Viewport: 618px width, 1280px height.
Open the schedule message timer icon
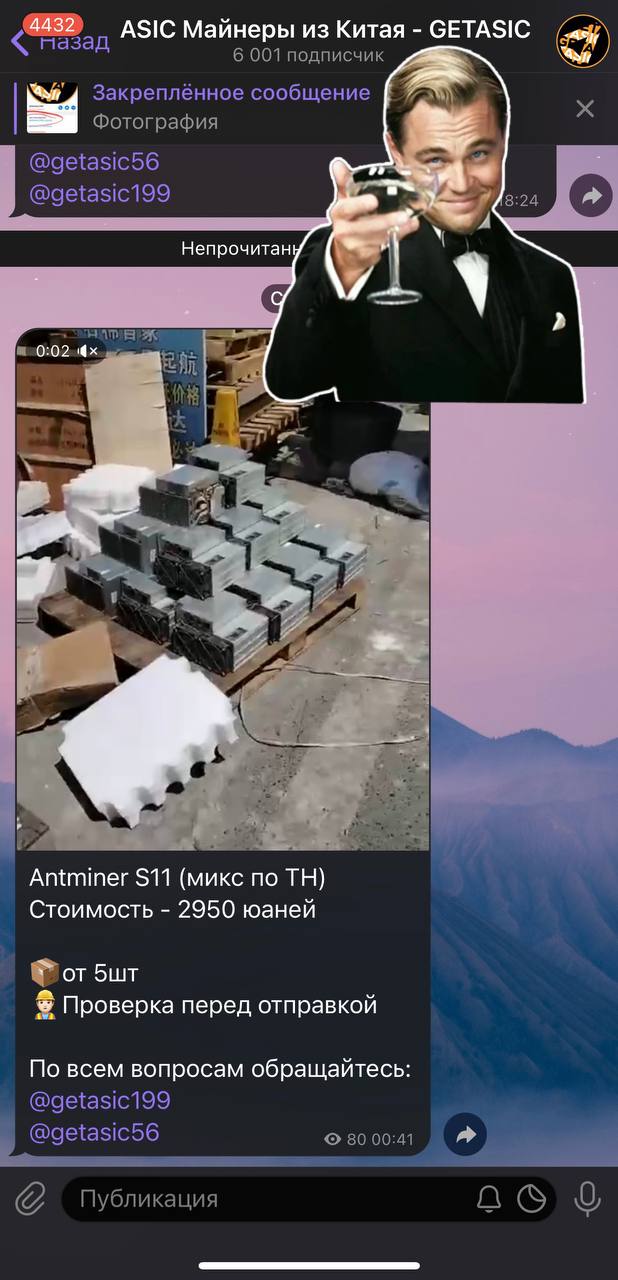coord(532,1198)
